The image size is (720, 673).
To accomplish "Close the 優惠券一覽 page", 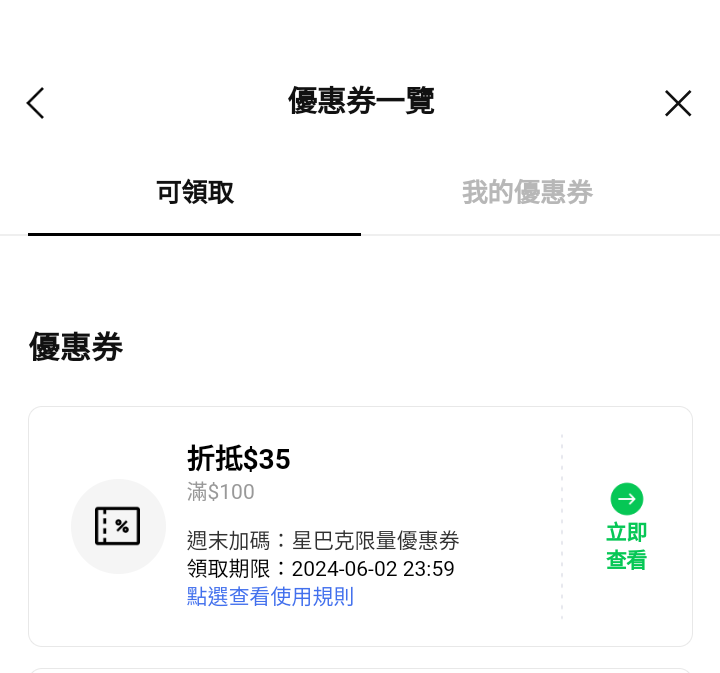I will [x=678, y=103].
